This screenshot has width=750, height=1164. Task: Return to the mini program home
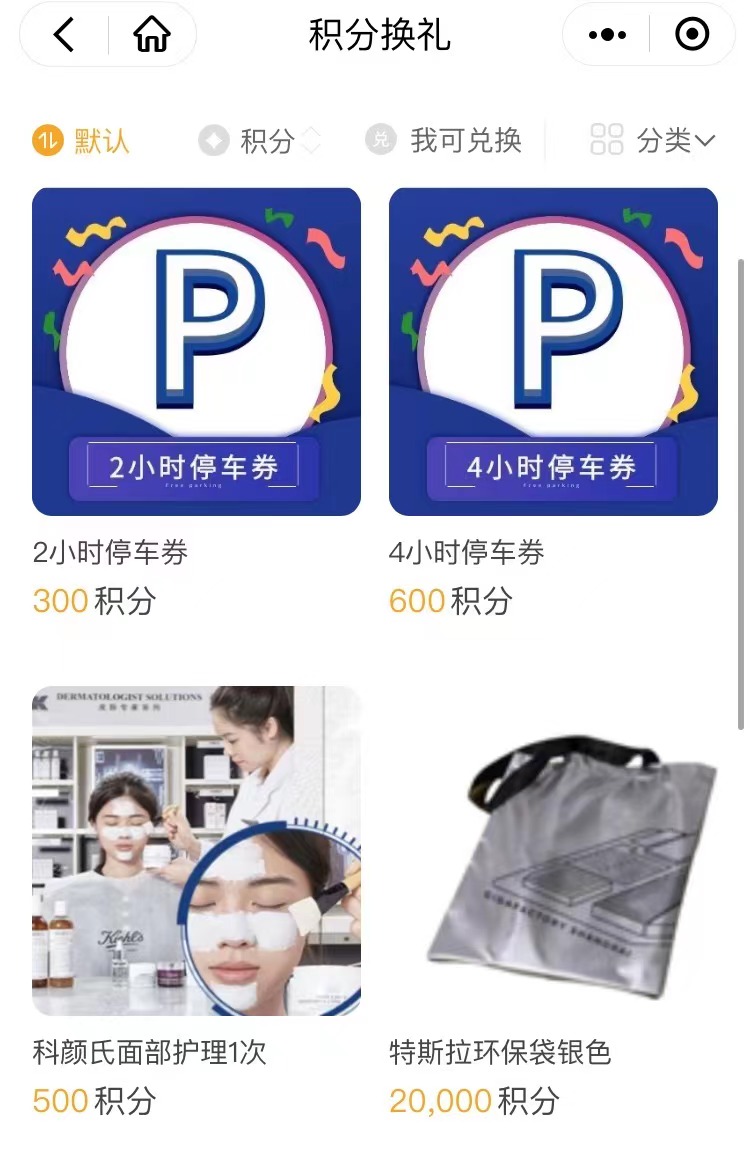point(152,35)
